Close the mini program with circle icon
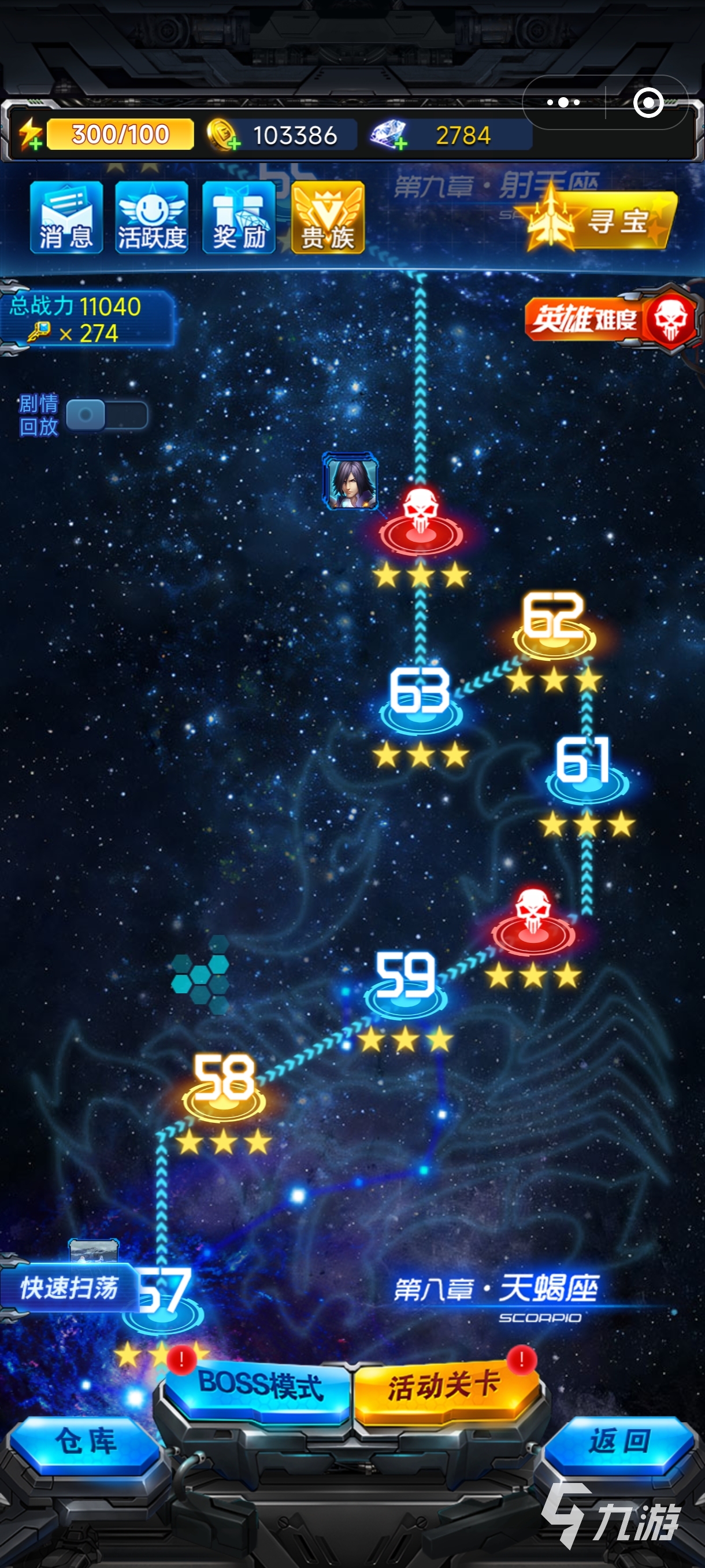Image resolution: width=705 pixels, height=1568 pixels. pos(648,102)
